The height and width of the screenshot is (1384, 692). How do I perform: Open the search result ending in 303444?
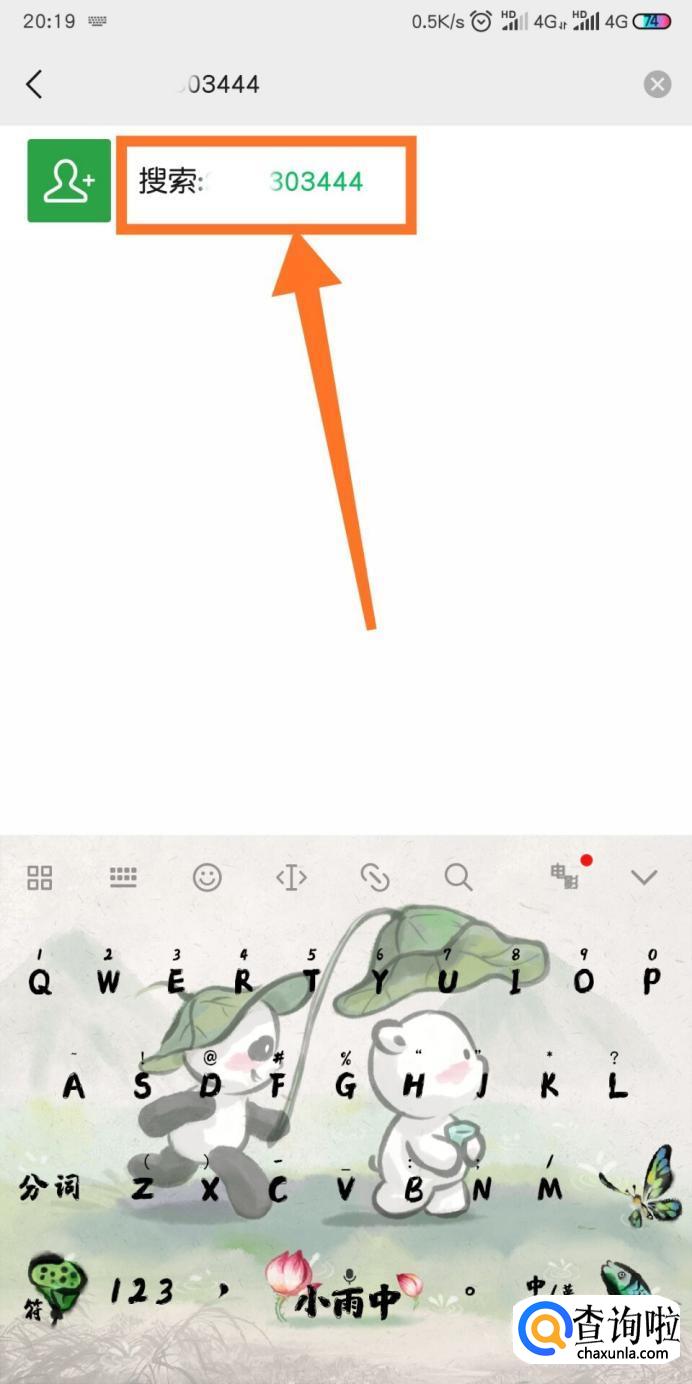[x=266, y=182]
